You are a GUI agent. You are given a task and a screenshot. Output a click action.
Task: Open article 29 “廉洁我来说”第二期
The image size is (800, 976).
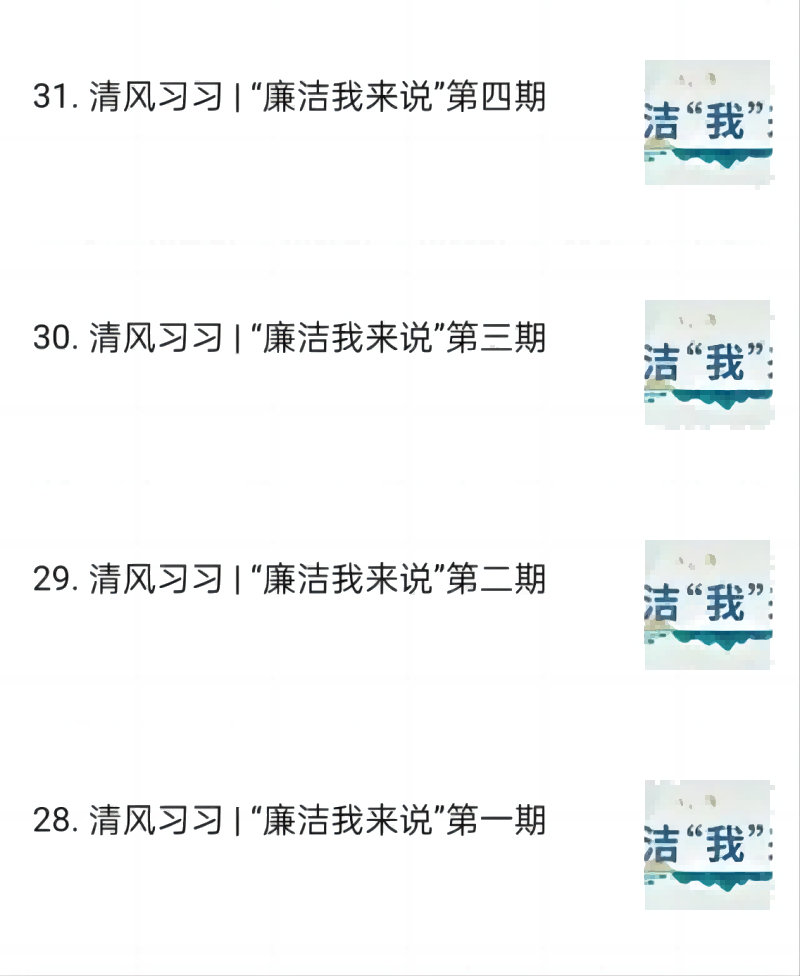[x=290, y=579]
